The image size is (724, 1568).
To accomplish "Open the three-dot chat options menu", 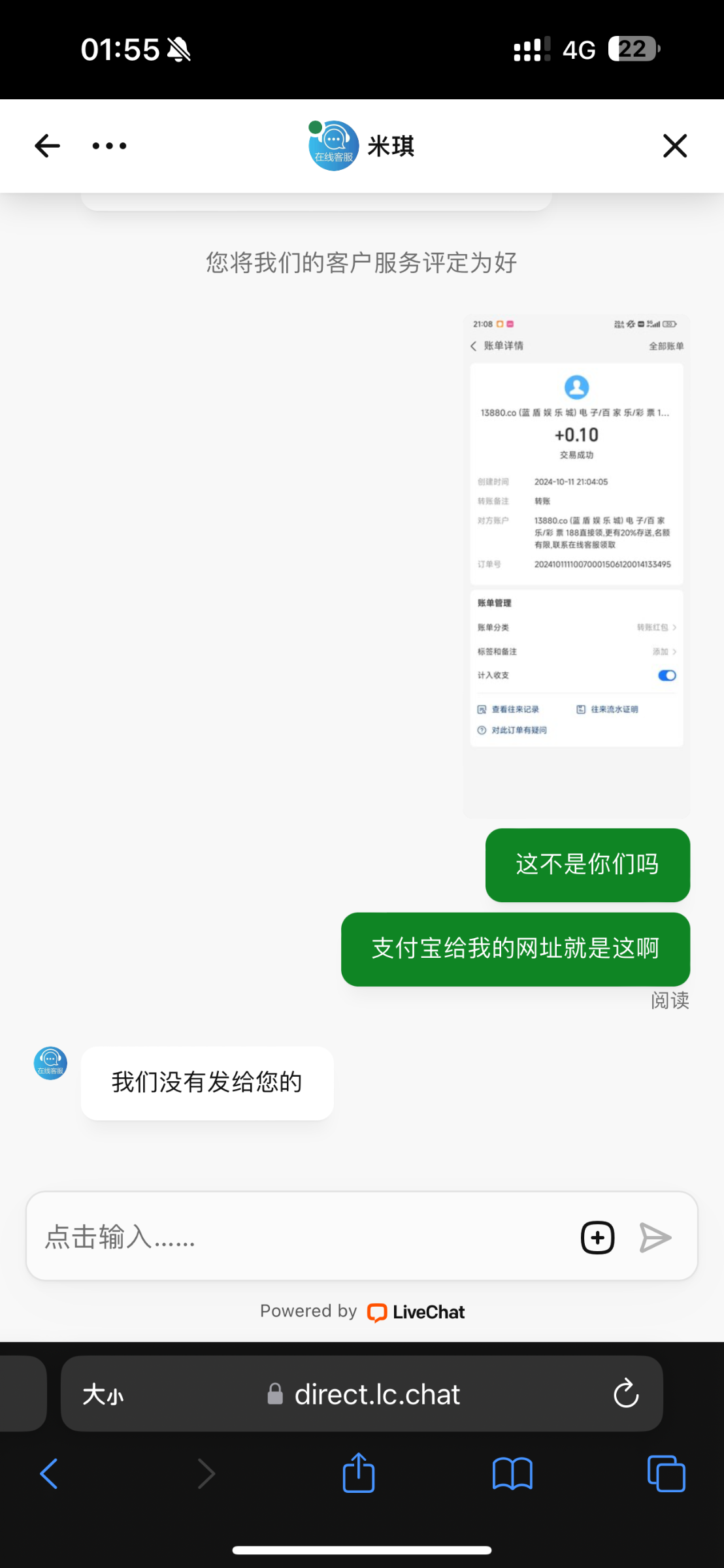I will [x=109, y=146].
